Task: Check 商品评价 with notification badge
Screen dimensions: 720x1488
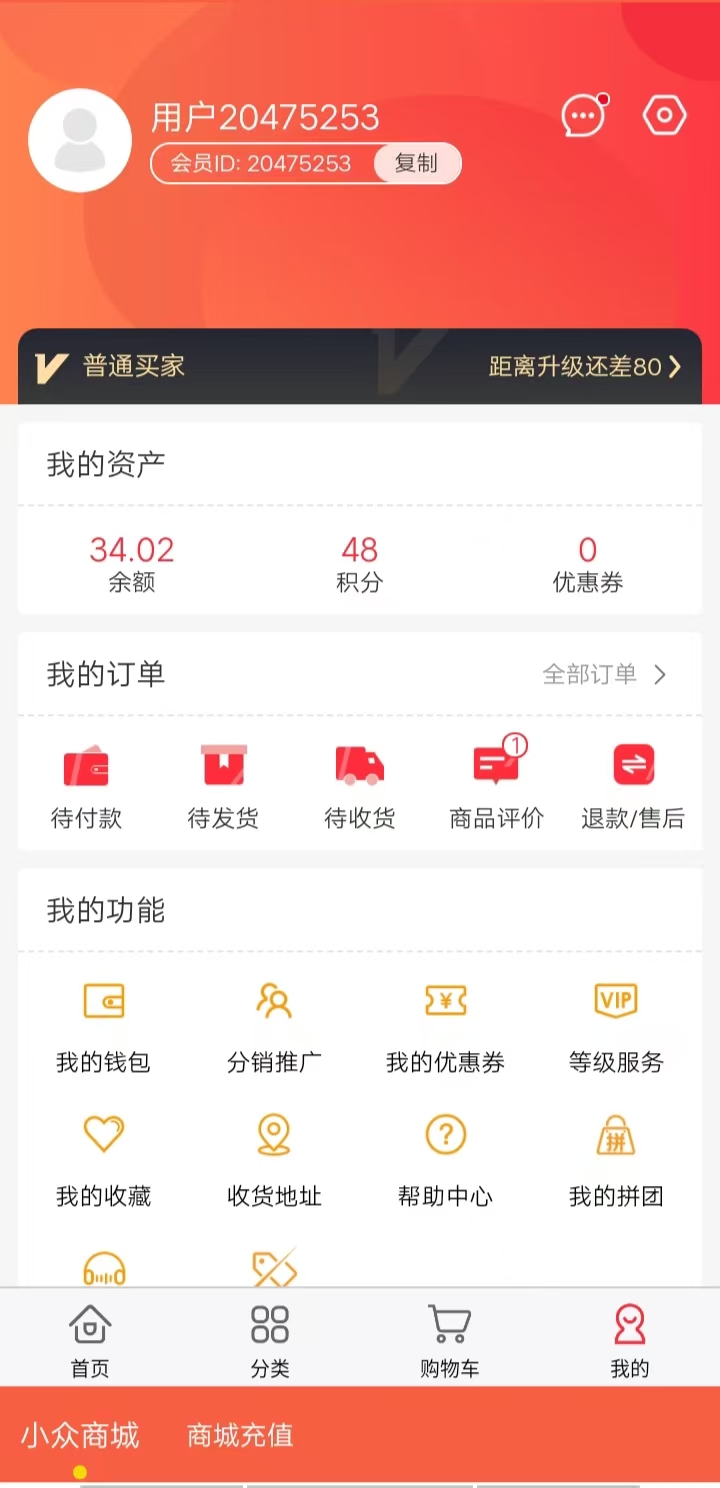Action: 495,765
